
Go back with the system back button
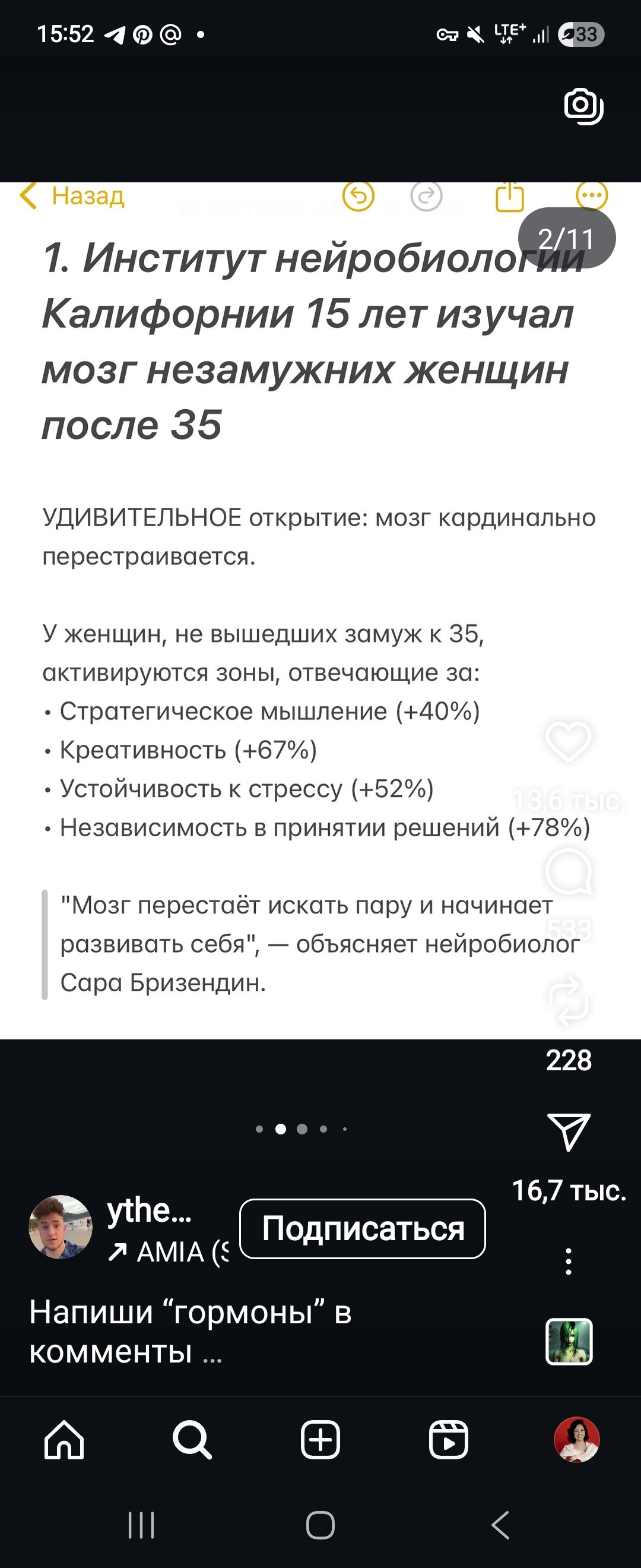[500, 1525]
